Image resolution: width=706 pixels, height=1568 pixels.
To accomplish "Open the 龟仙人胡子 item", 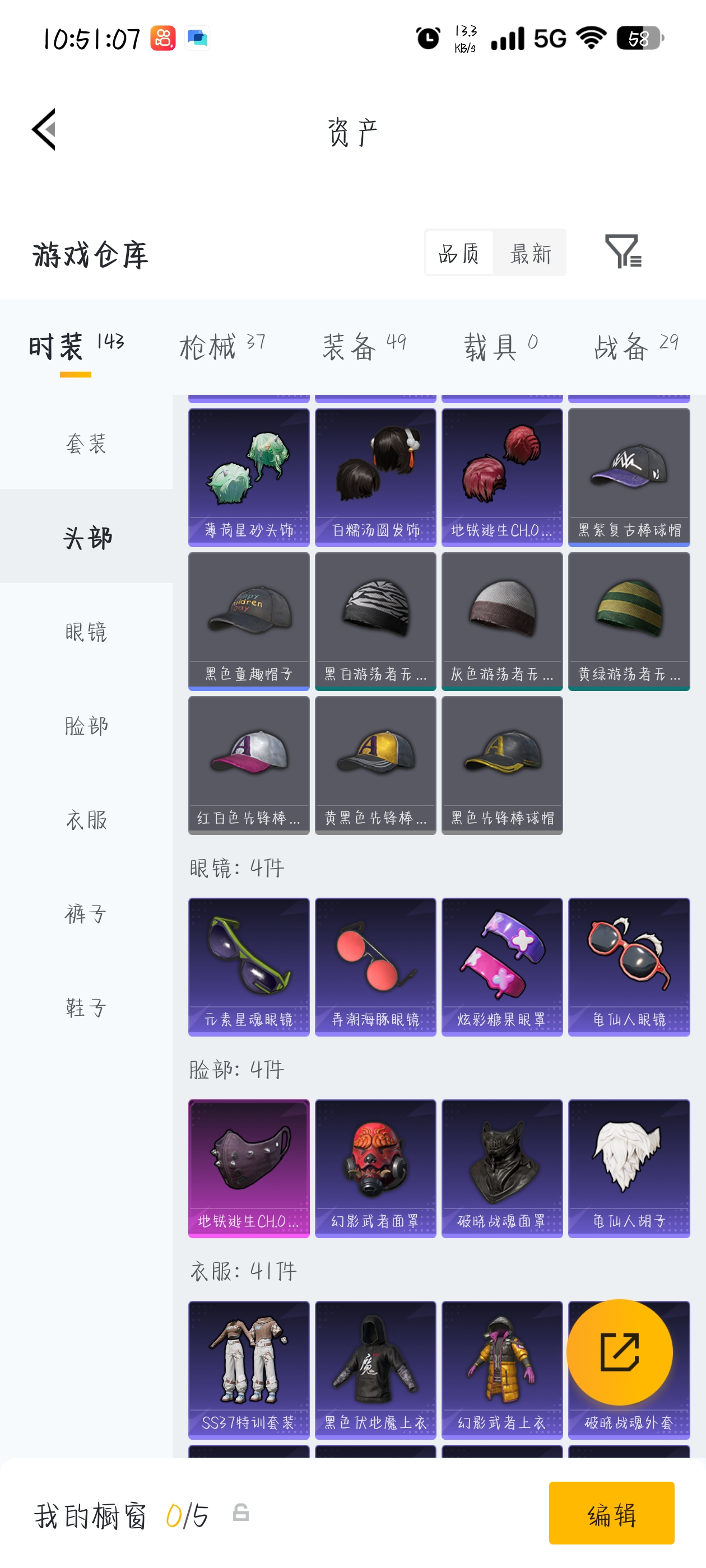I will [629, 1168].
